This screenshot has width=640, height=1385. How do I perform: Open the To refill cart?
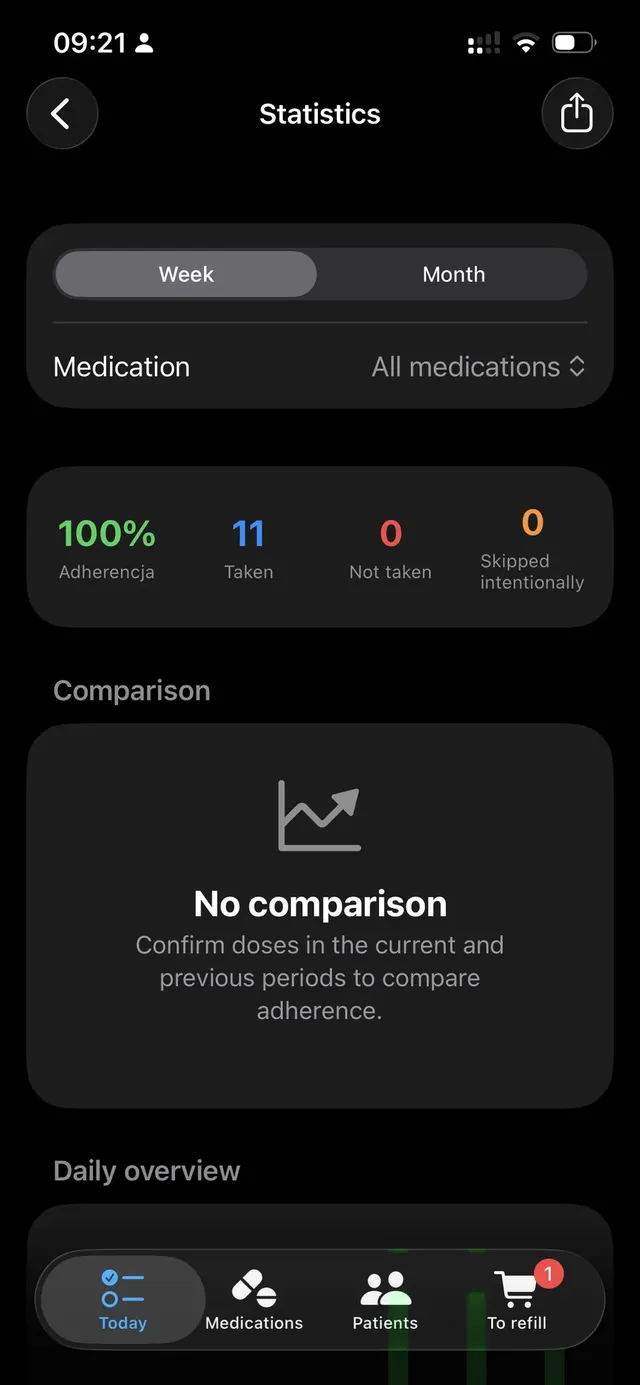517,1299
